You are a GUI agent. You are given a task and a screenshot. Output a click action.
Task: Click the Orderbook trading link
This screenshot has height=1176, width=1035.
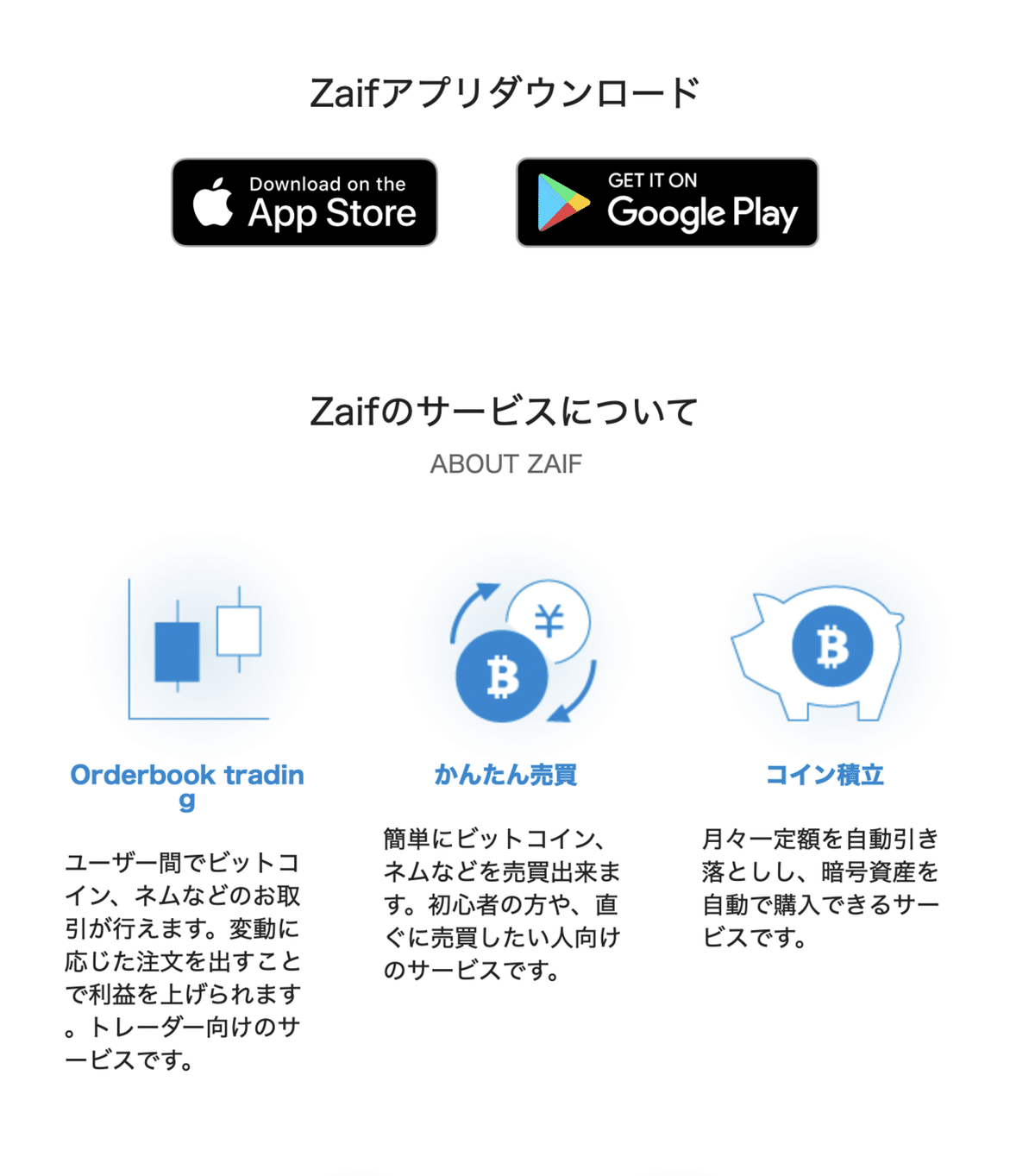[x=186, y=775]
